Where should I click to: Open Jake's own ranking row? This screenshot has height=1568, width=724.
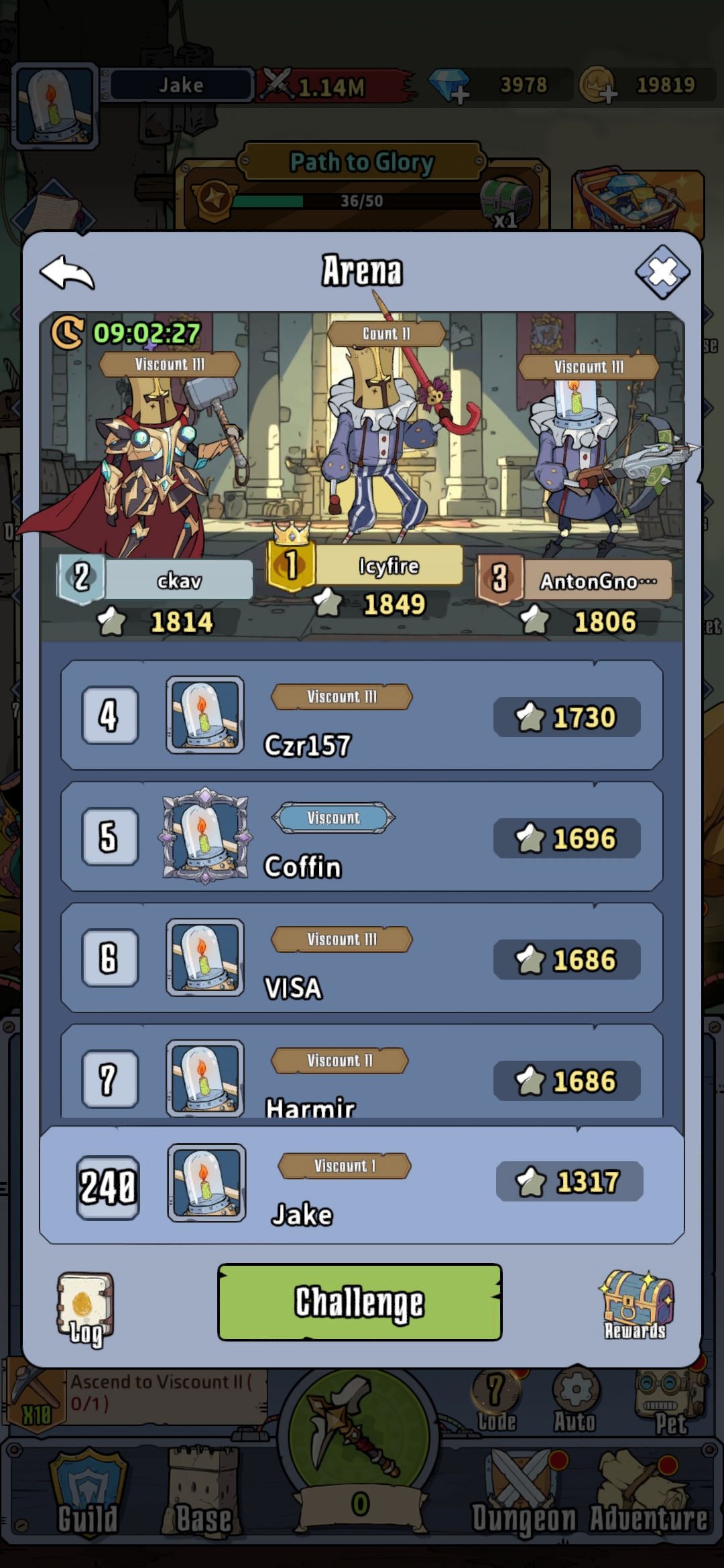(362, 1185)
